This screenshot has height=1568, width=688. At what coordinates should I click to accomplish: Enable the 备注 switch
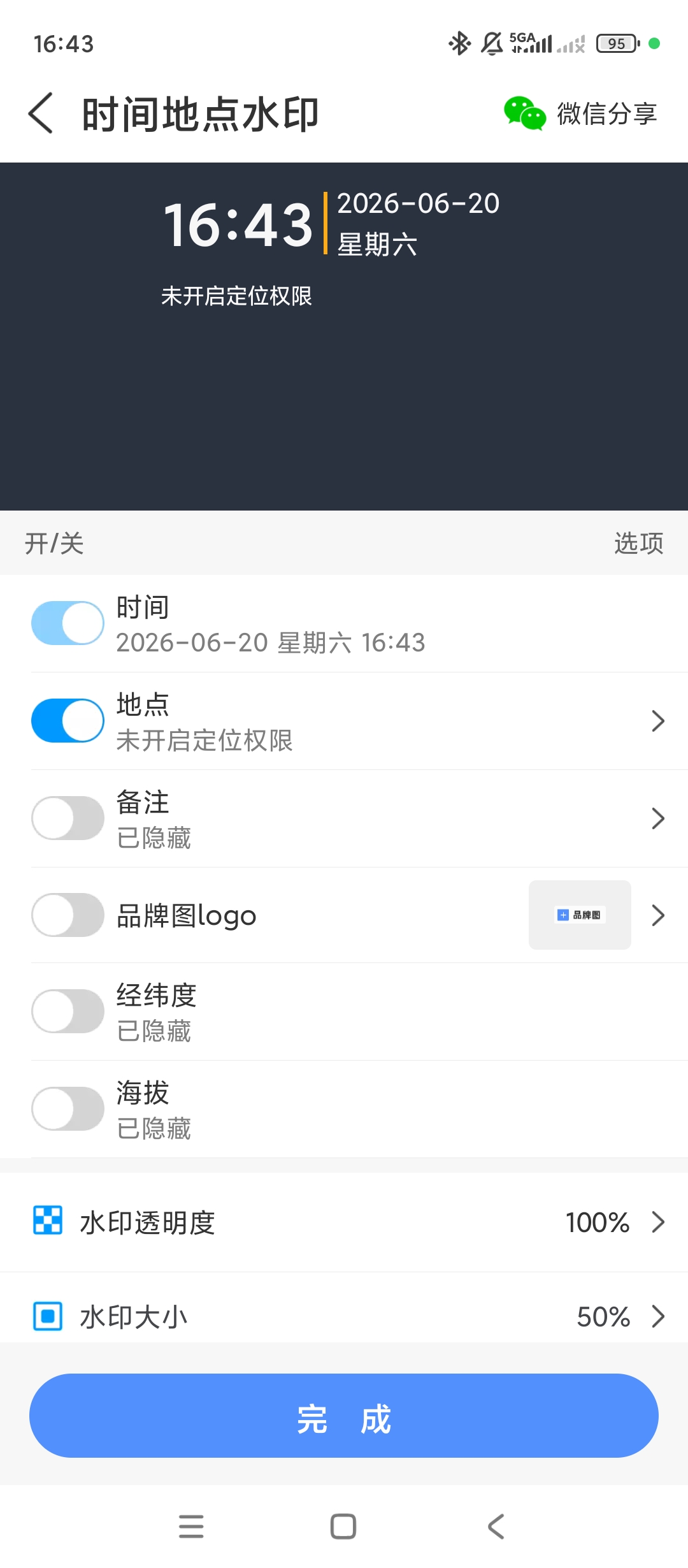[68, 818]
